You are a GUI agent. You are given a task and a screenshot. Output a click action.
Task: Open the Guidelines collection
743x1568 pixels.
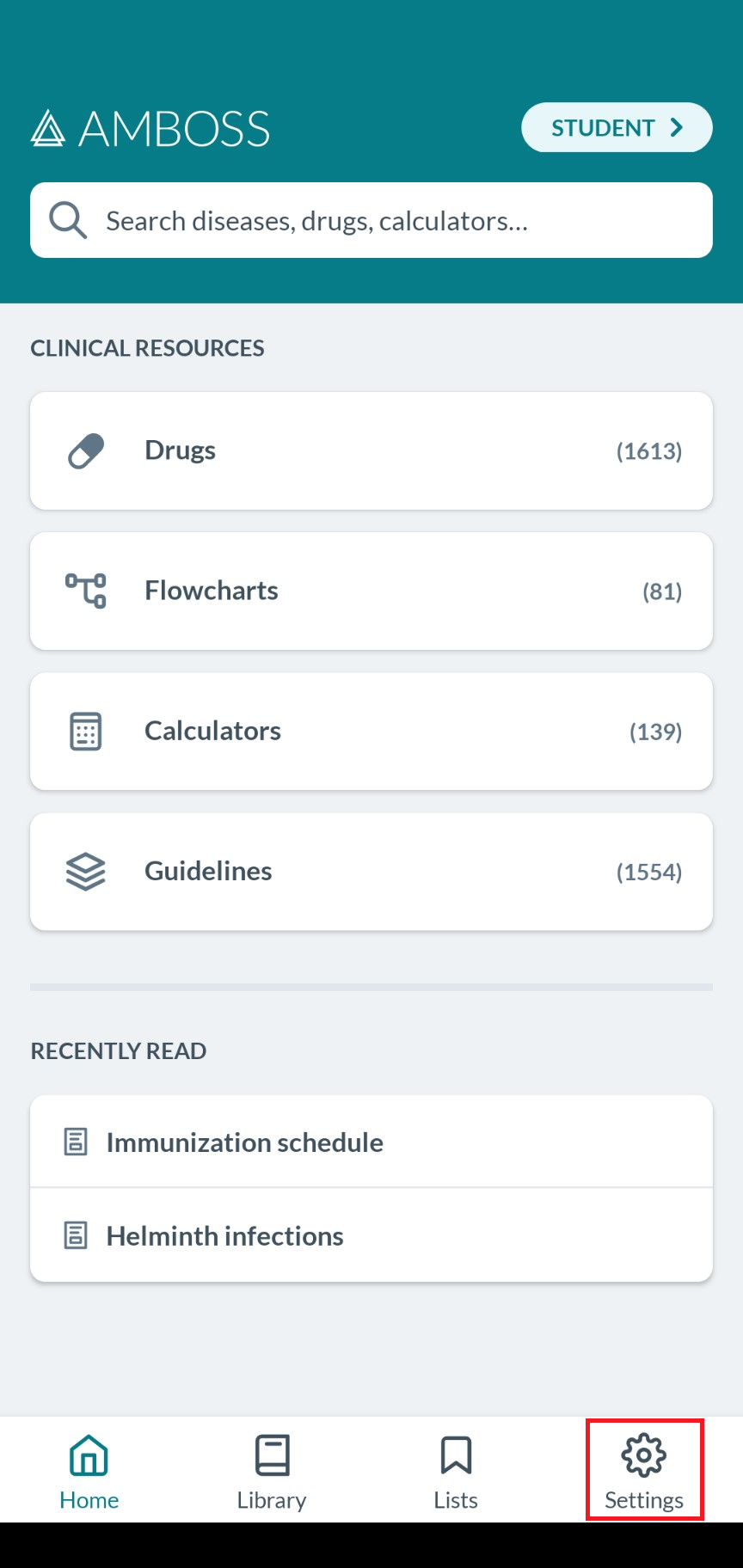coord(371,871)
